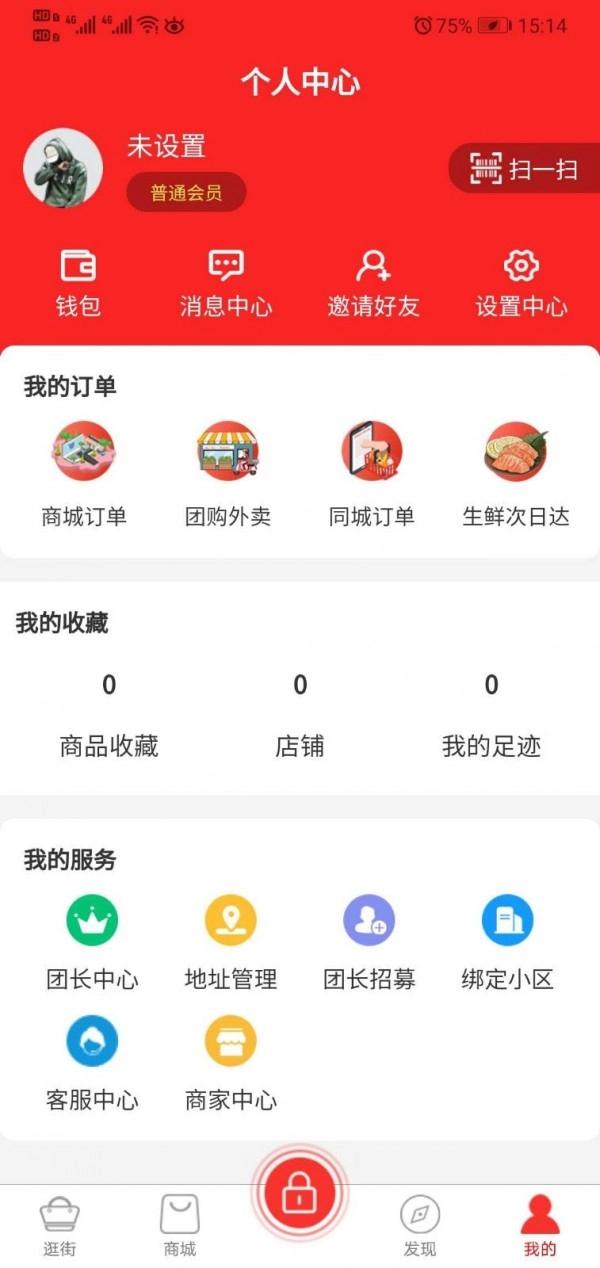Open 设置中心 settings

[521, 283]
